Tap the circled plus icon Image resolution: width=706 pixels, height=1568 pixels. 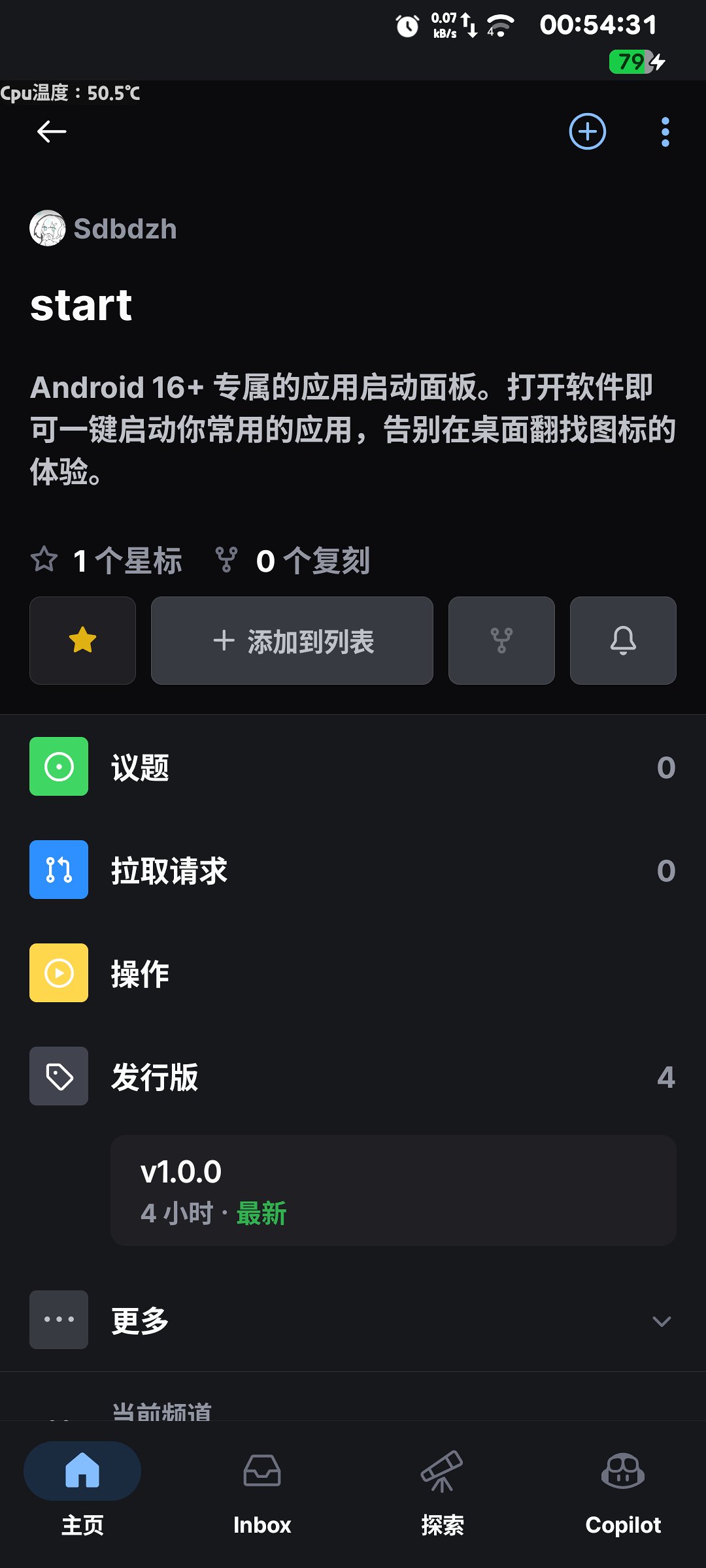pyautogui.click(x=587, y=132)
